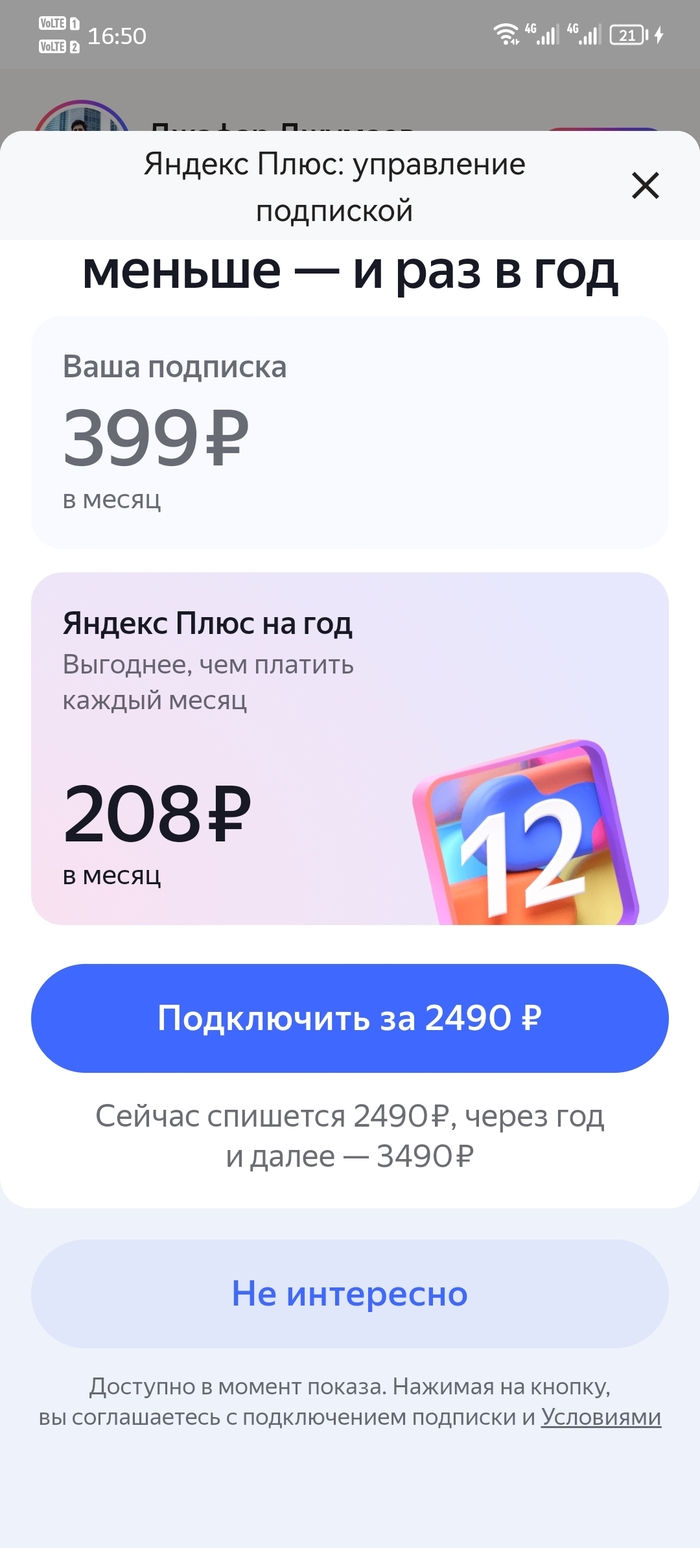This screenshot has height=1548, width=700.
Task: Close the Яндекс Плюс subscription sheet
Action: (x=645, y=185)
